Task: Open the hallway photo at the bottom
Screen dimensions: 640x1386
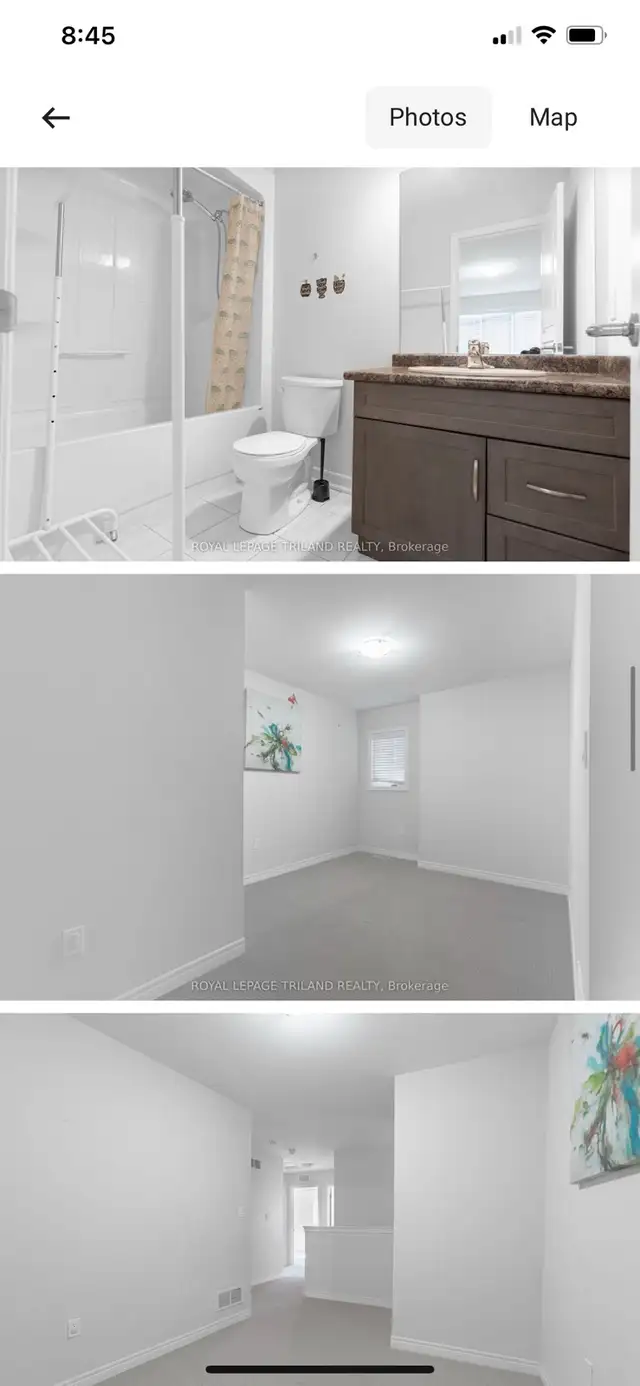Action: click(320, 1199)
